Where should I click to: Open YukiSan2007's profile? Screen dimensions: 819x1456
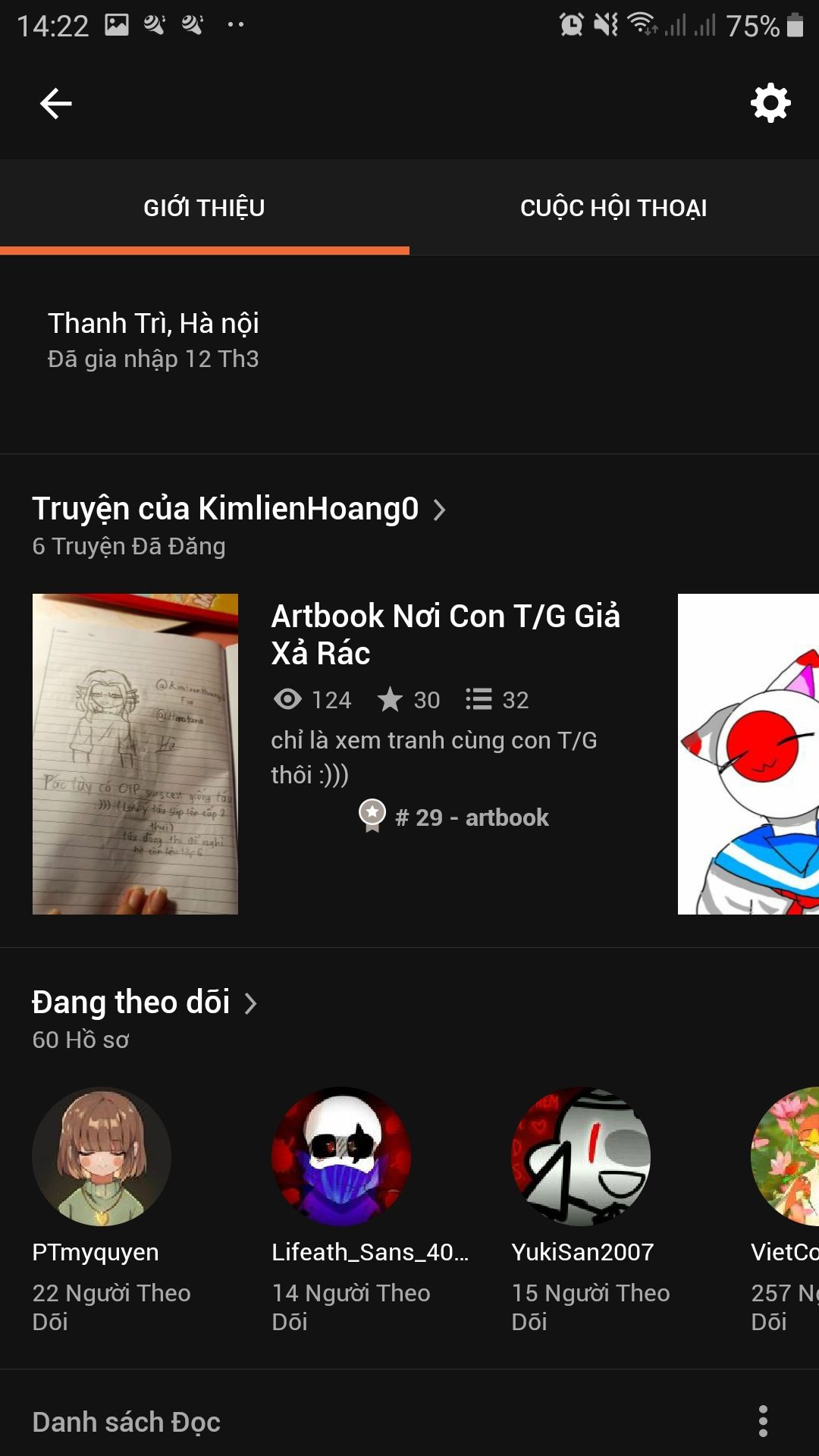tap(581, 1156)
